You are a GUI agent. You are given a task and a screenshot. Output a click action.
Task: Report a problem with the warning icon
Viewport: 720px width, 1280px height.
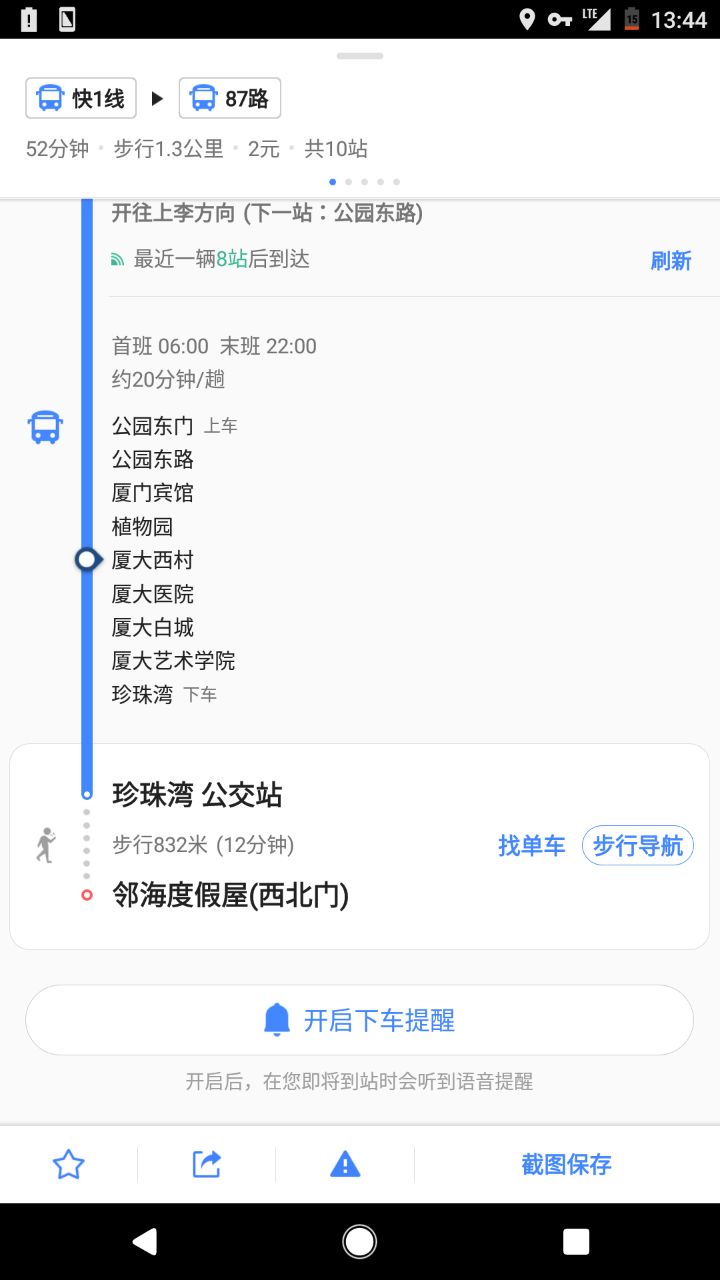tap(345, 1164)
